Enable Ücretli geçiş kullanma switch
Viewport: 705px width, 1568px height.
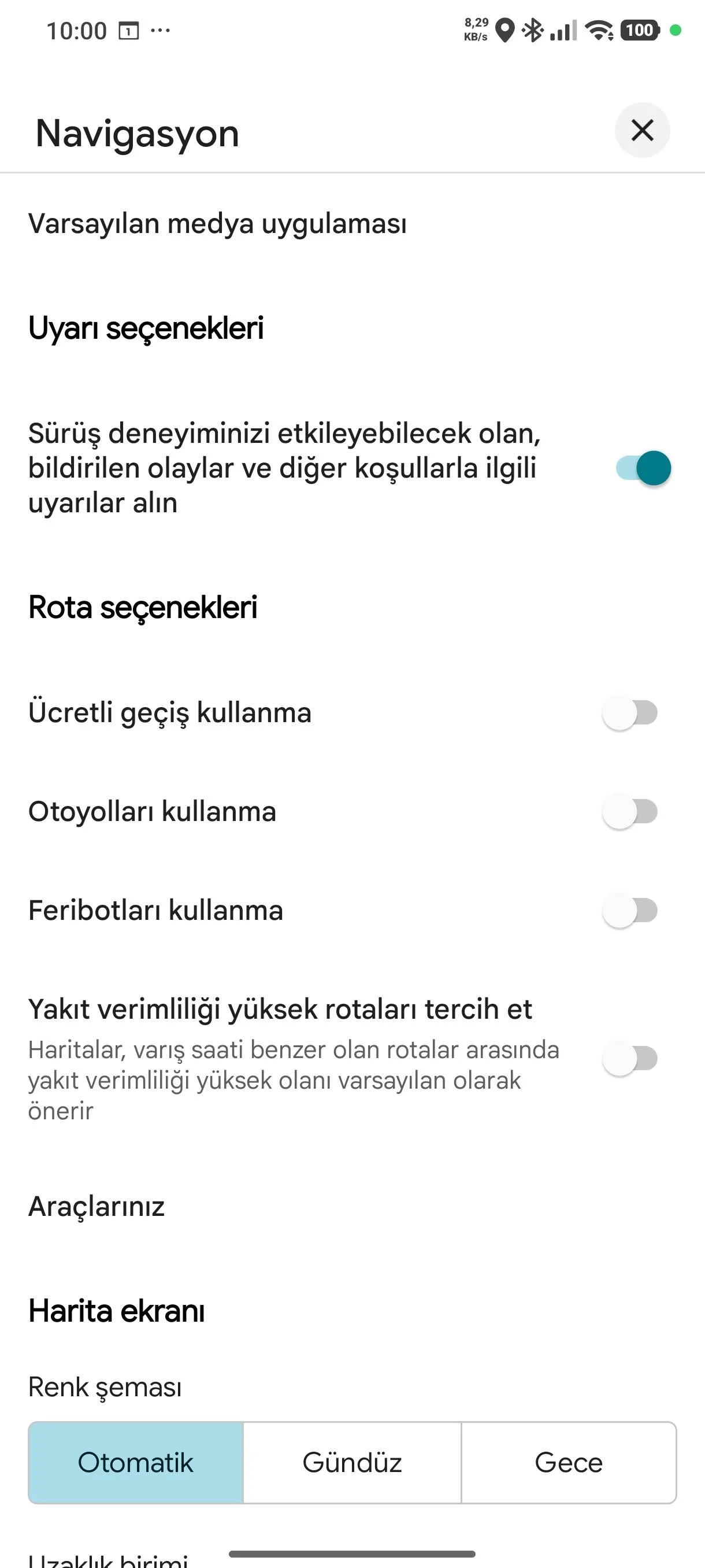pos(630,713)
